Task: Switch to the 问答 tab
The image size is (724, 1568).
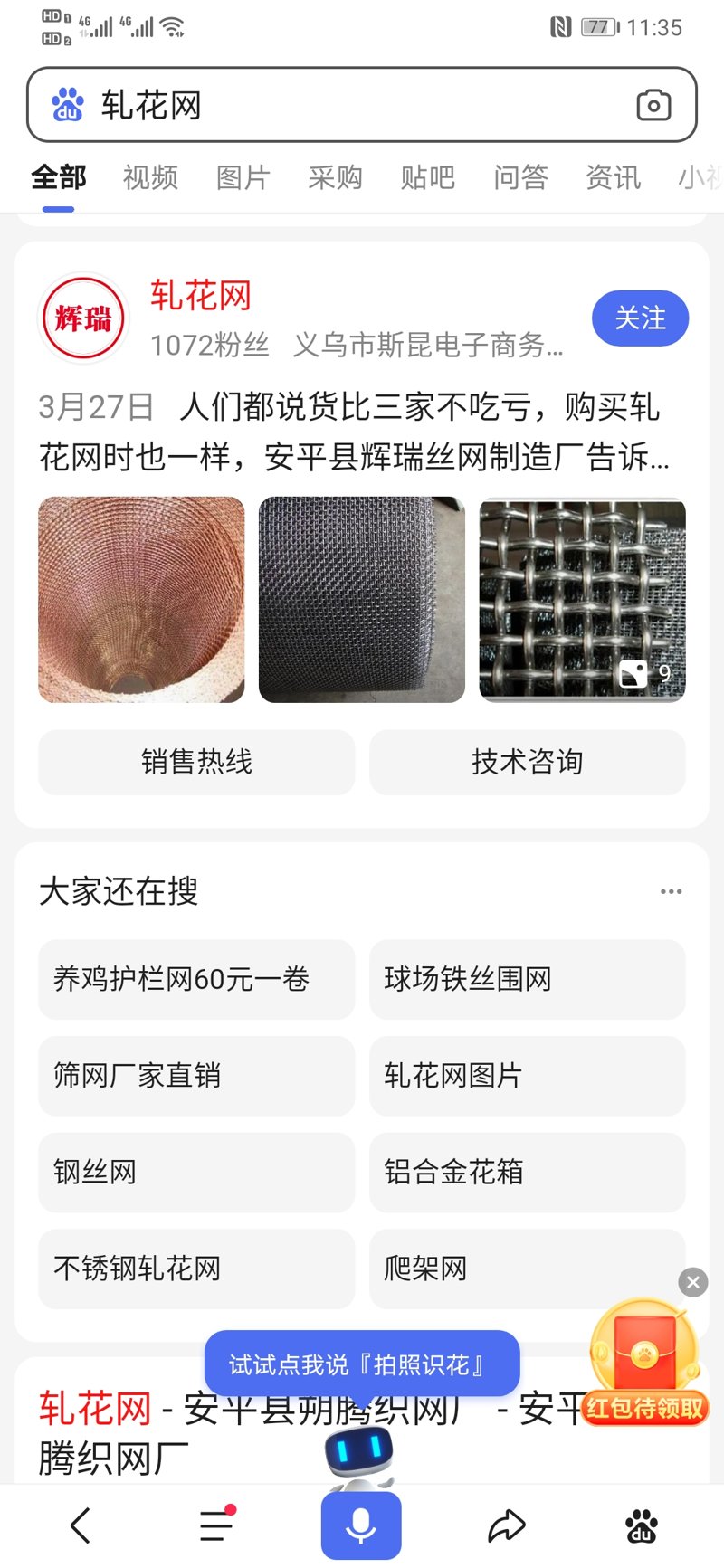Action: coord(520,177)
